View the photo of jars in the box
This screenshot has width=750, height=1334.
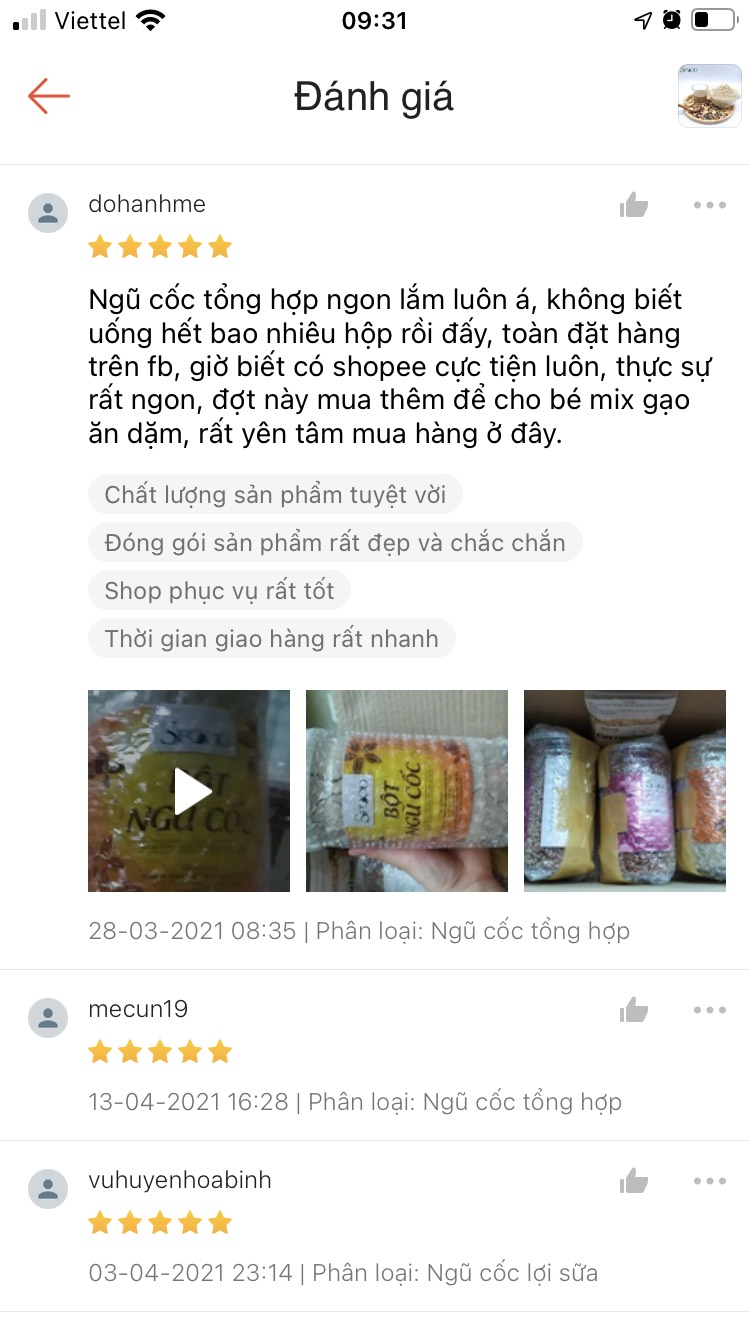coord(625,791)
